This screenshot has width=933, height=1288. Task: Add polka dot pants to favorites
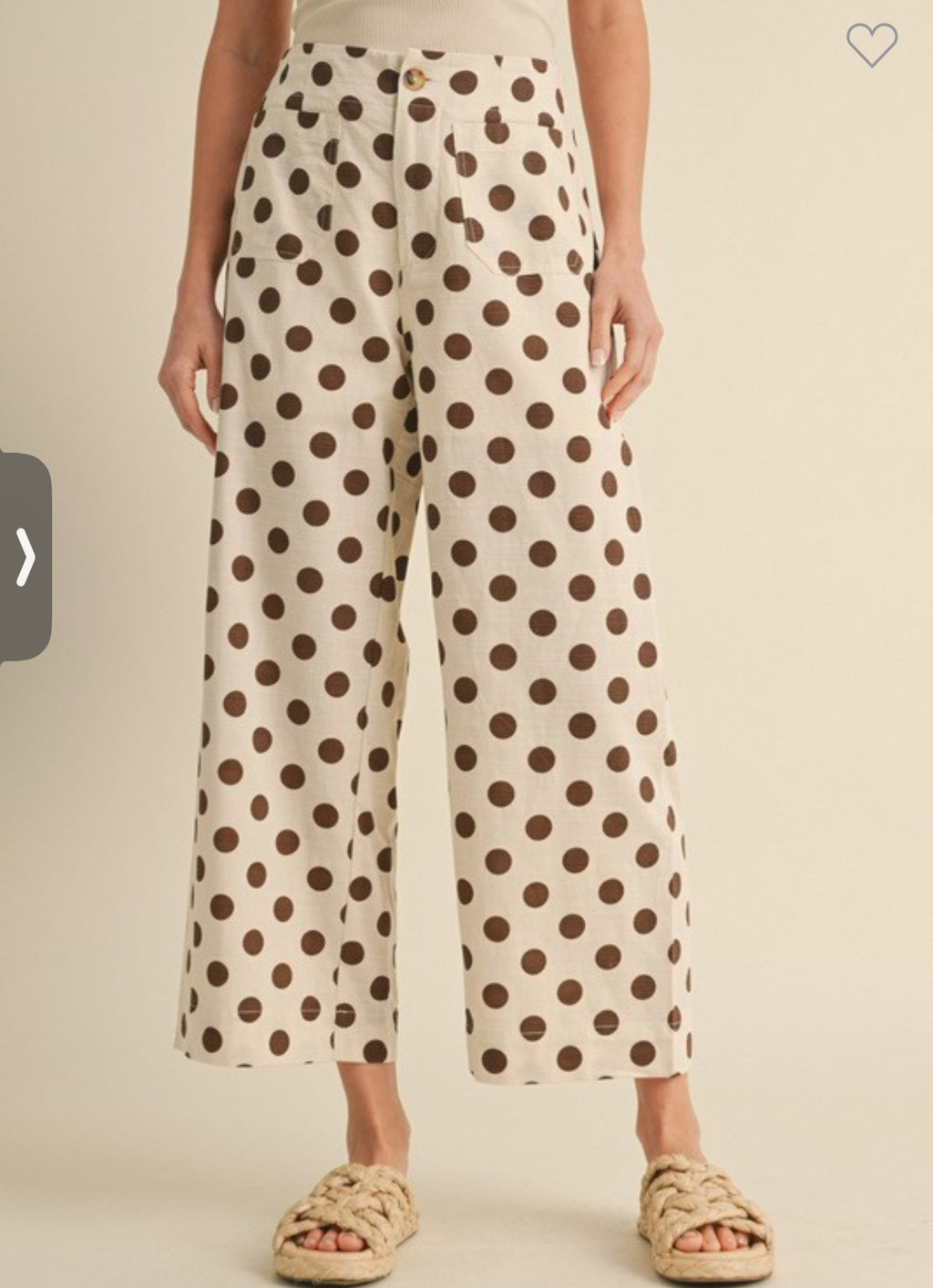872,43
